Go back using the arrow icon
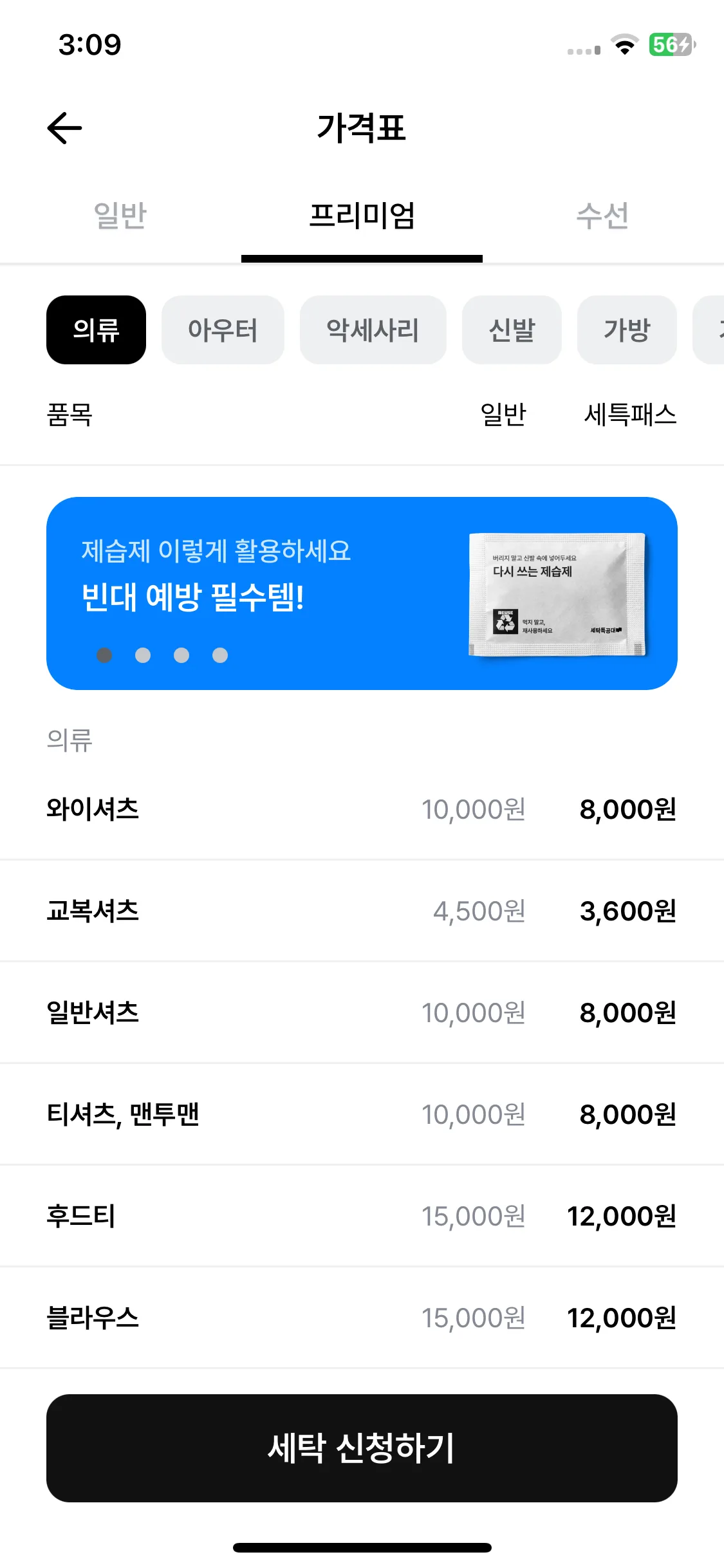 click(x=65, y=127)
